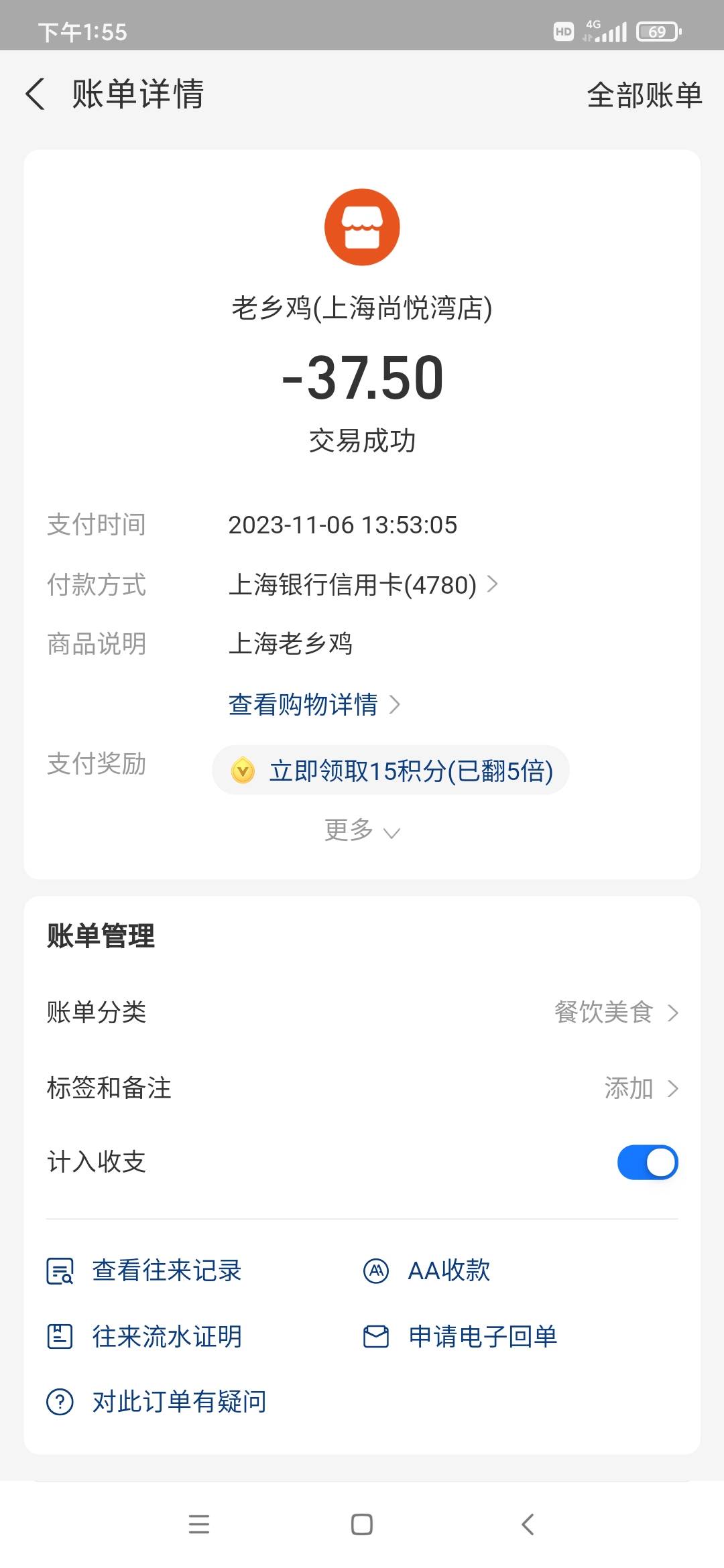Open 对此订单有疑问 help

[156, 1401]
